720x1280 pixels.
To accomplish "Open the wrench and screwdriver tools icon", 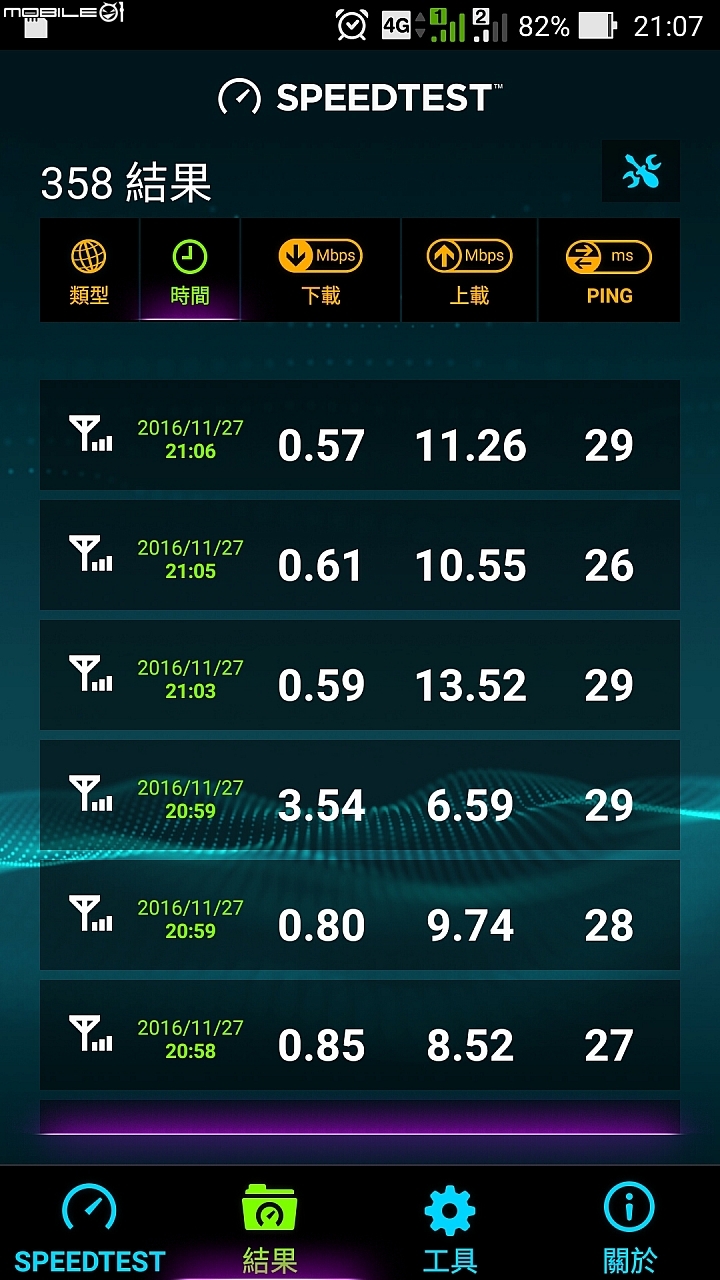I will click(641, 171).
